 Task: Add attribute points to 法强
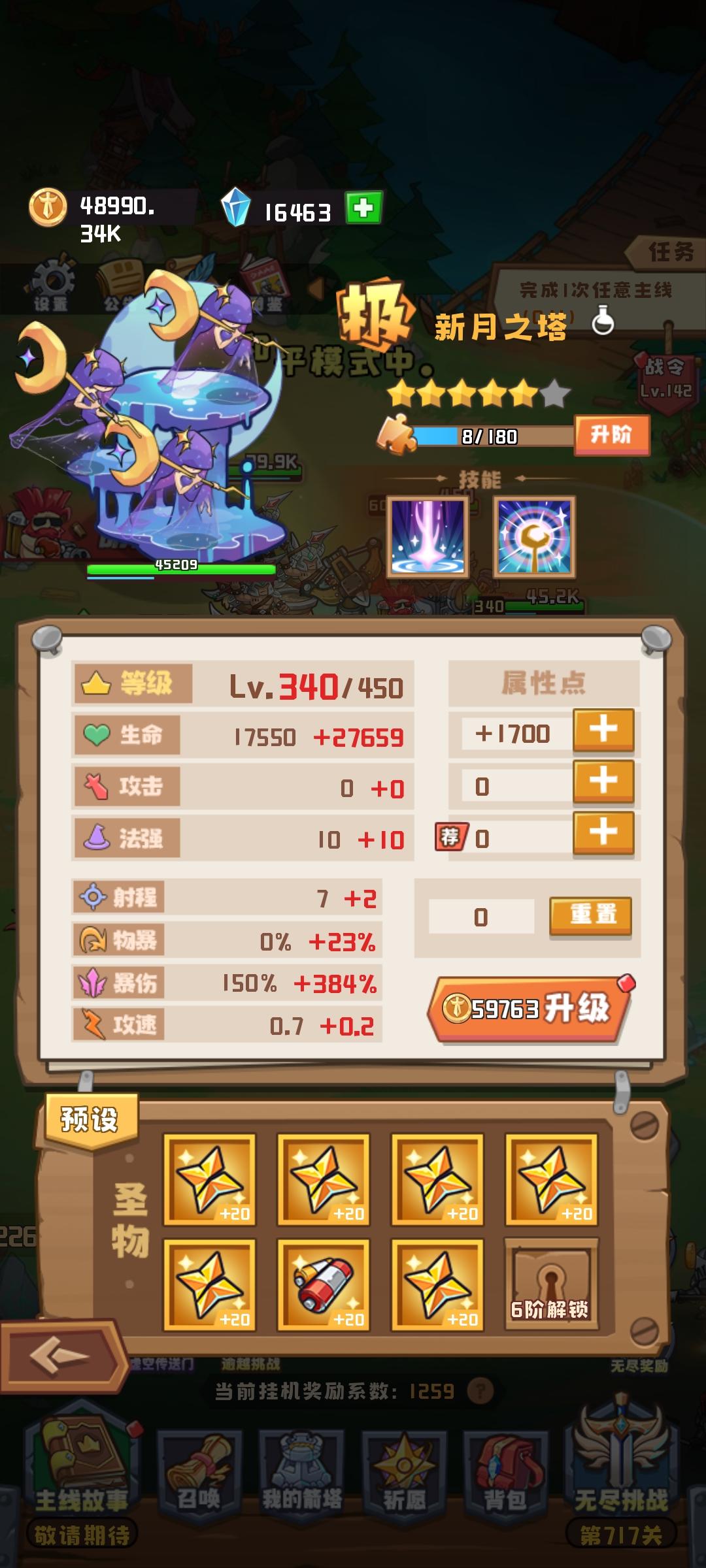click(603, 834)
